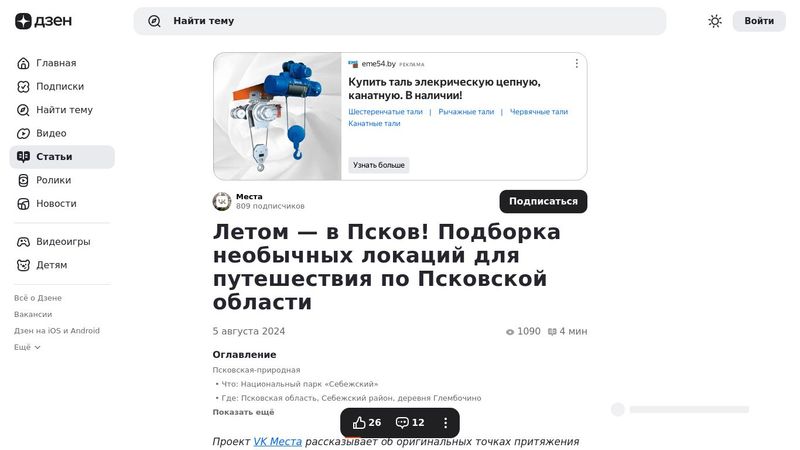The width and height of the screenshot is (800, 450).
Task: Open Подписки section
Action: [x=60, y=86]
